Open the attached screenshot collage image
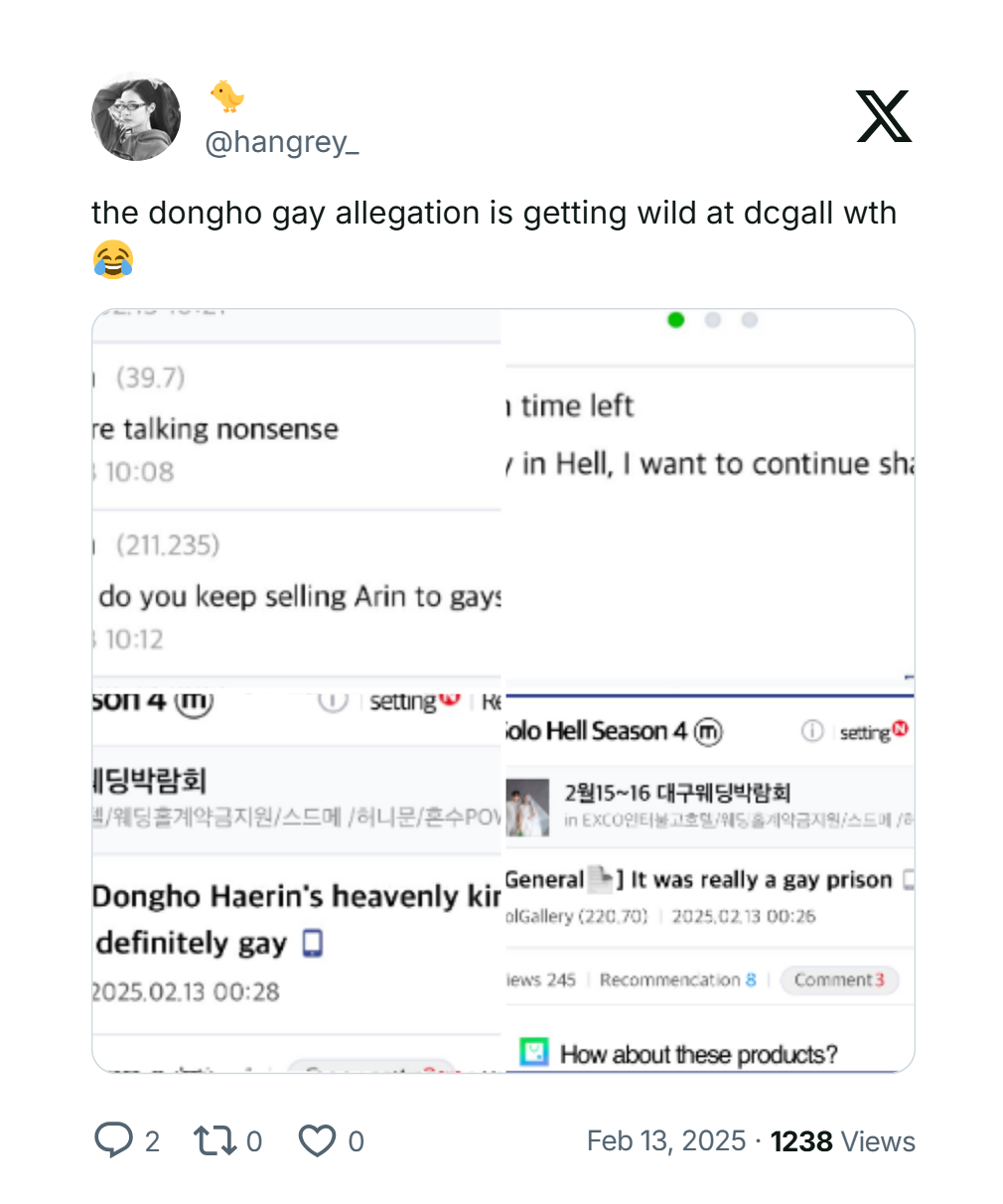Image resolution: width=1003 pixels, height=1204 pixels. 502,690
